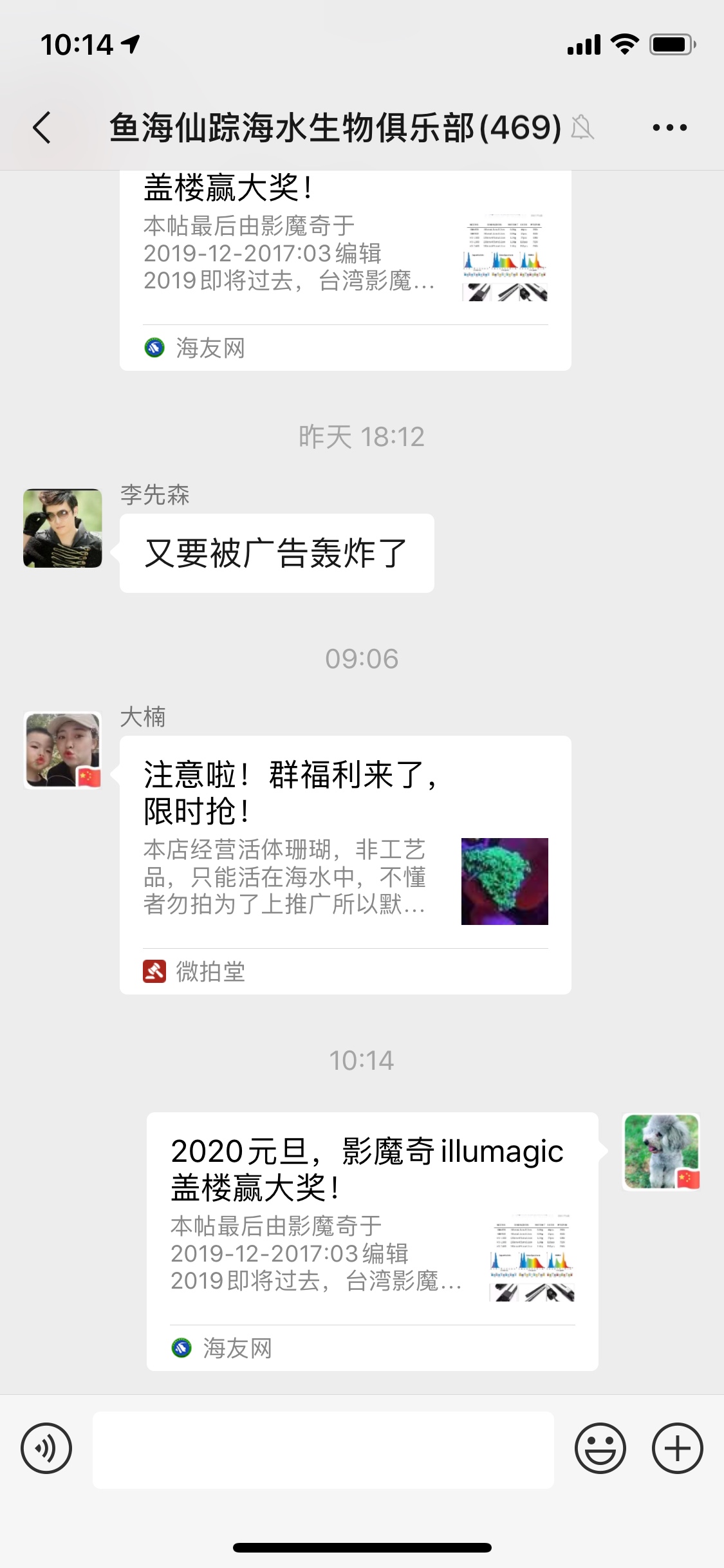View 李先森's profile avatar
Image resolution: width=724 pixels, height=1568 pixels.
(x=62, y=528)
